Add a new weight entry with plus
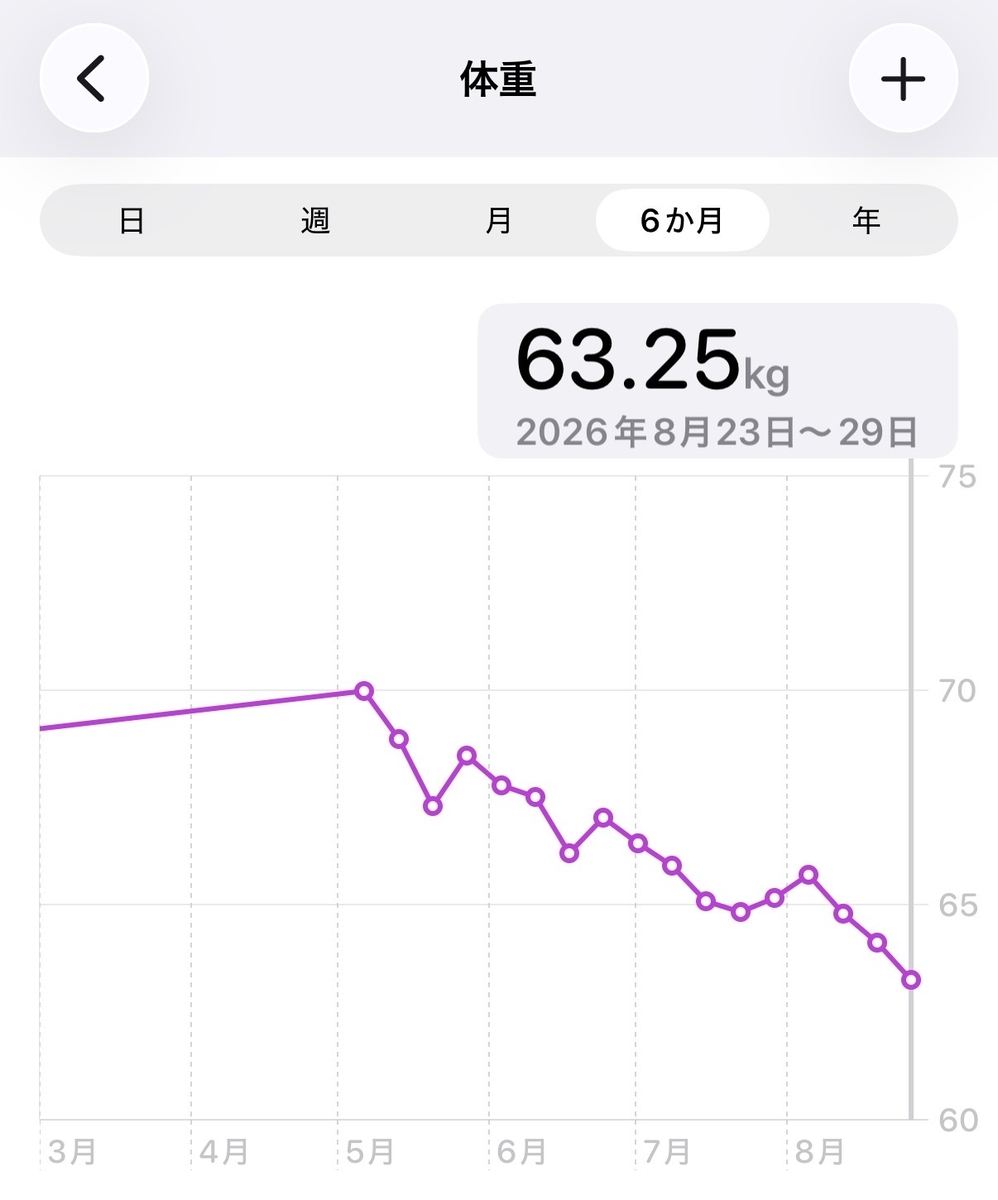The height and width of the screenshot is (1200, 998). coord(903,79)
